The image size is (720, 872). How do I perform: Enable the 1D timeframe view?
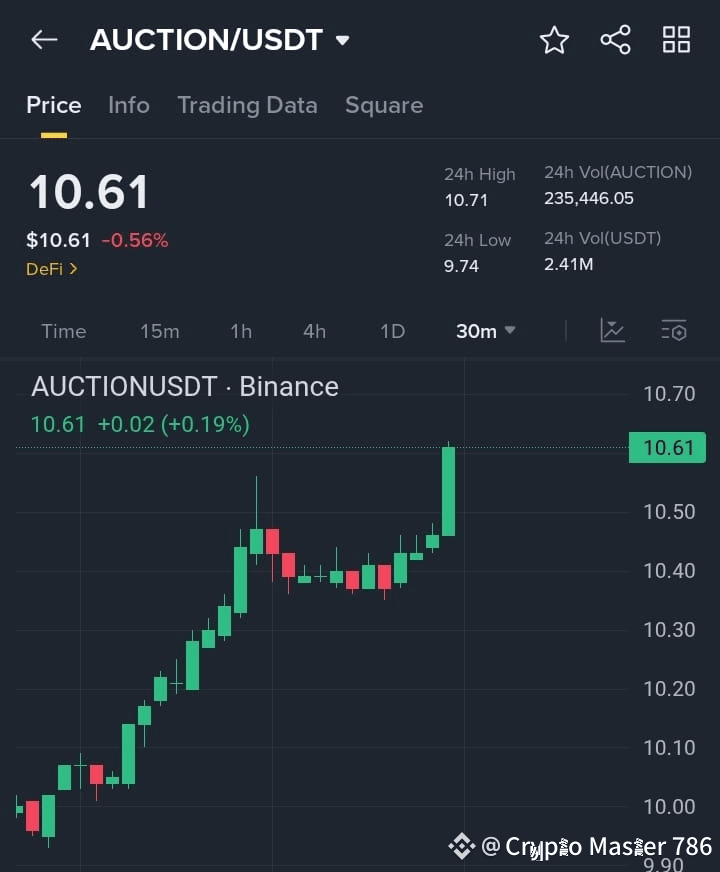coord(391,330)
